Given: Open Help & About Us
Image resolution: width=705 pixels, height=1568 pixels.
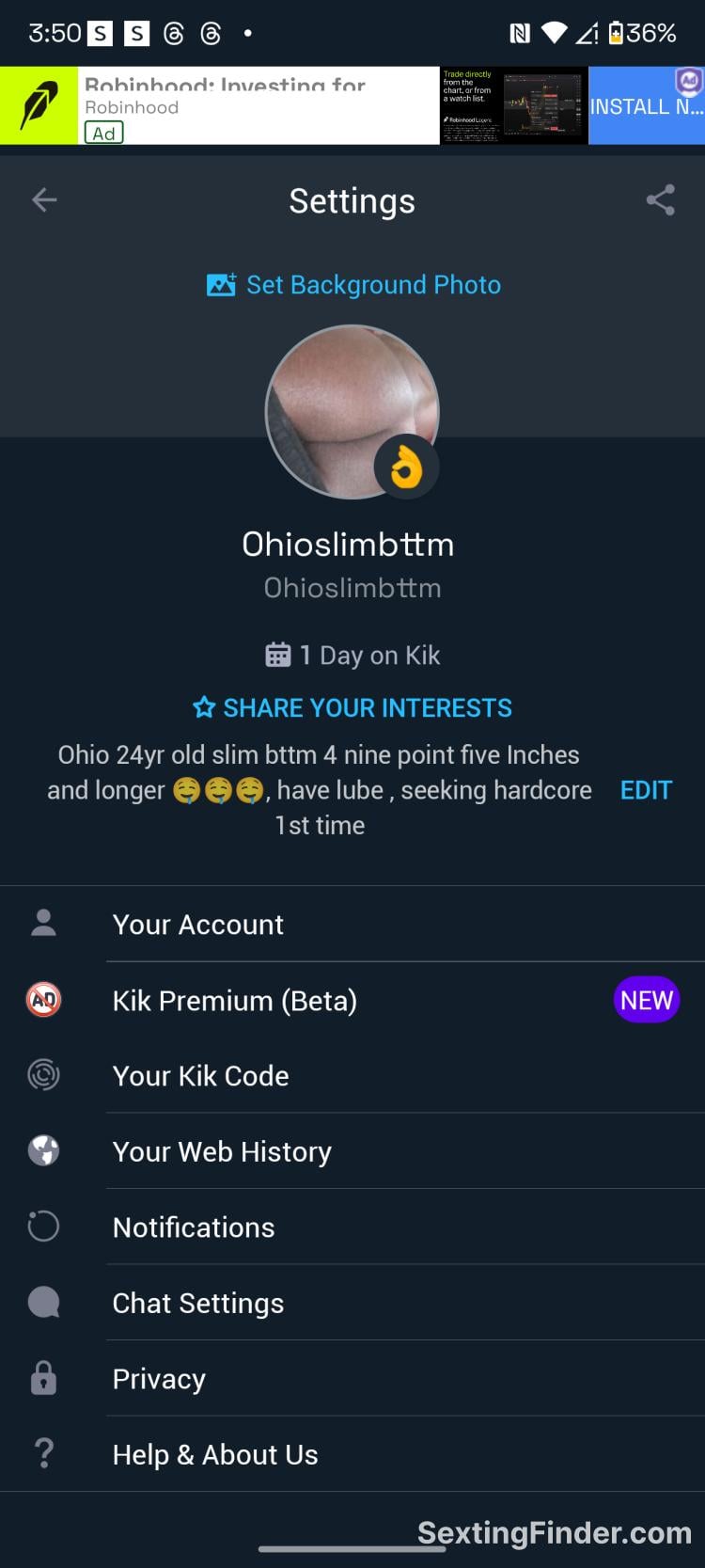Looking at the screenshot, I should pos(215,1454).
